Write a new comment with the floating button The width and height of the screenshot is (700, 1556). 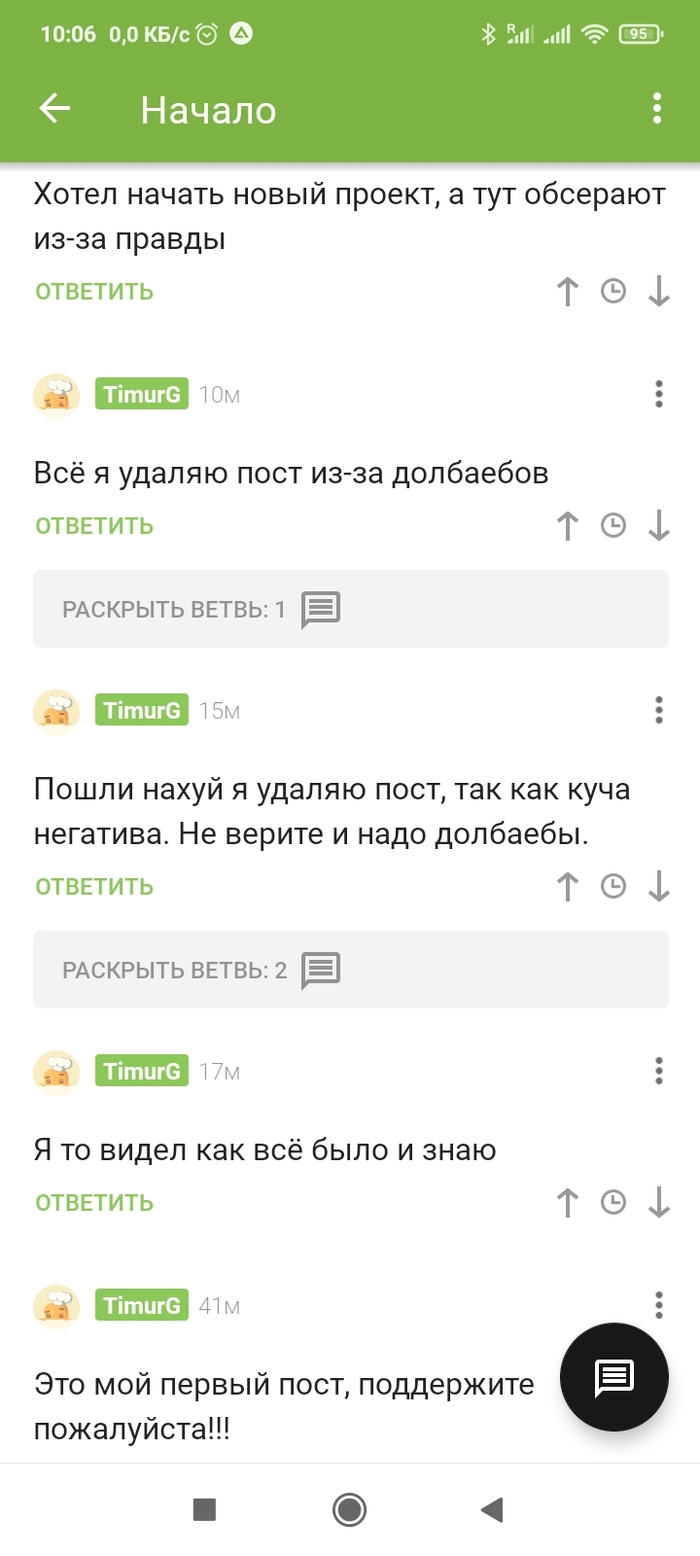click(x=613, y=1377)
